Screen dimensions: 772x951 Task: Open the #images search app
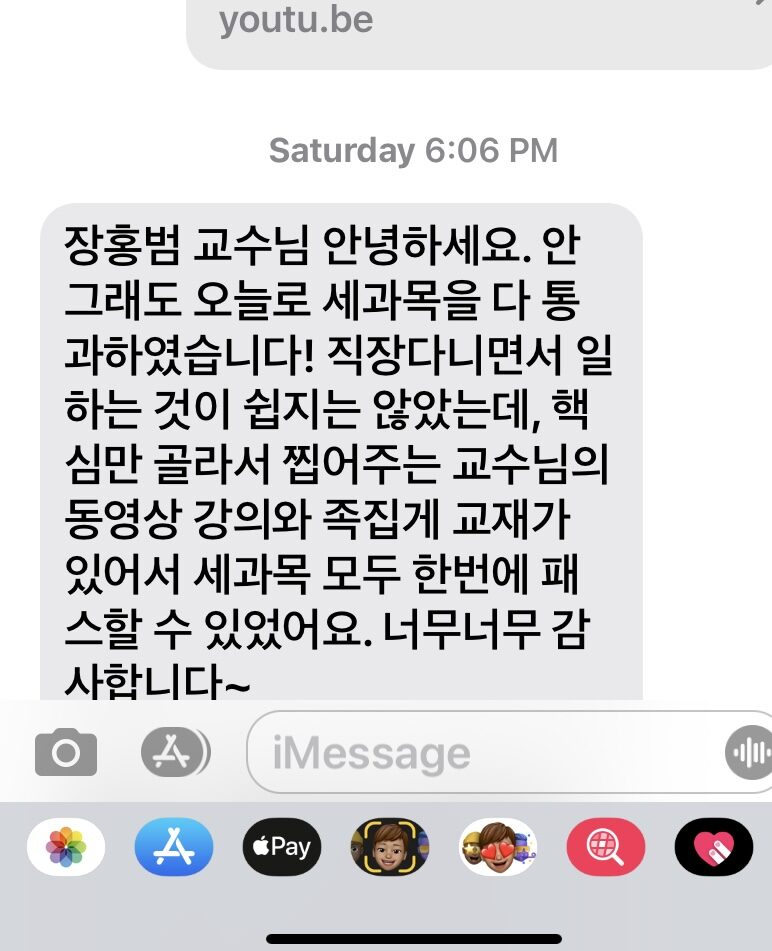pos(605,847)
